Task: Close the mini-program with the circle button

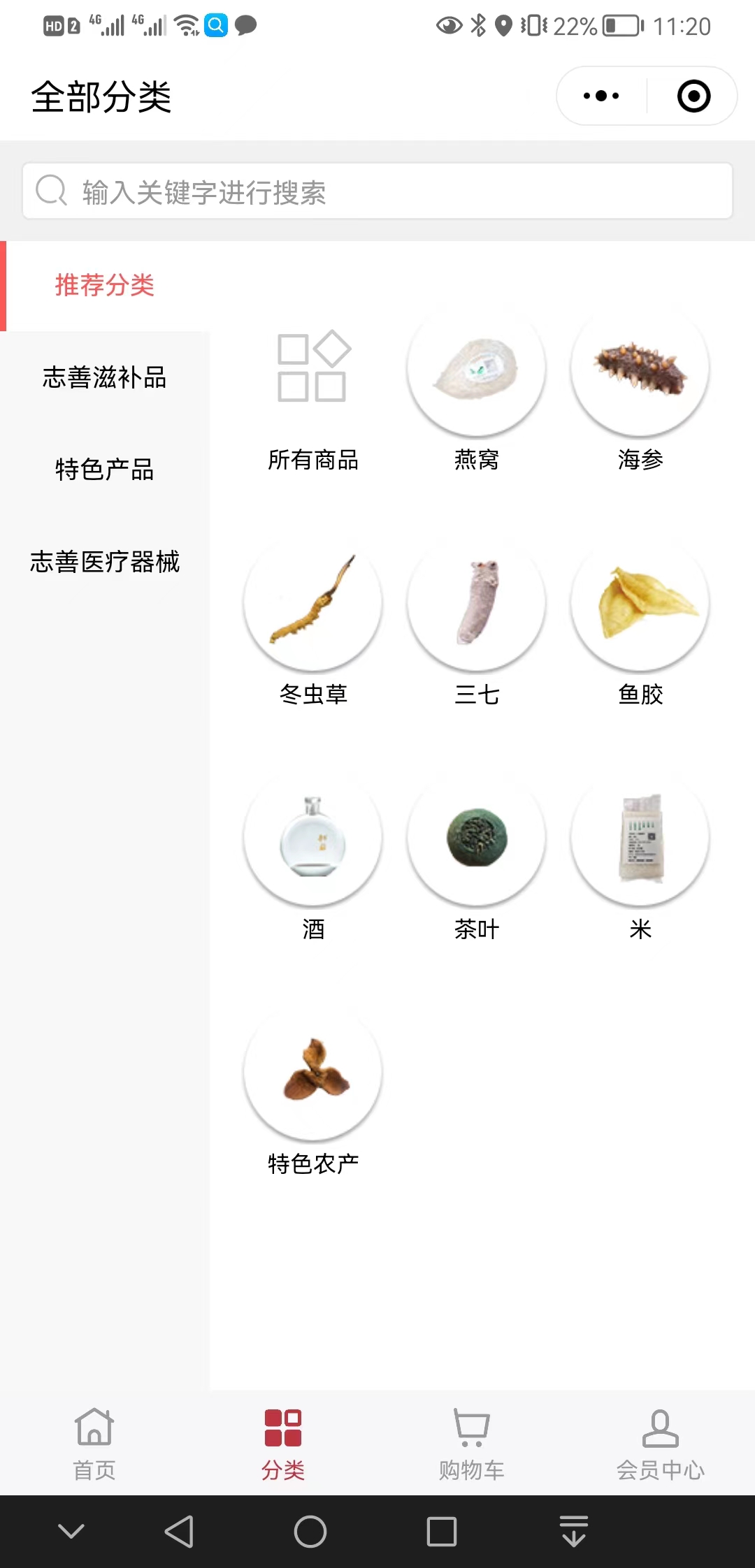Action: [x=693, y=96]
